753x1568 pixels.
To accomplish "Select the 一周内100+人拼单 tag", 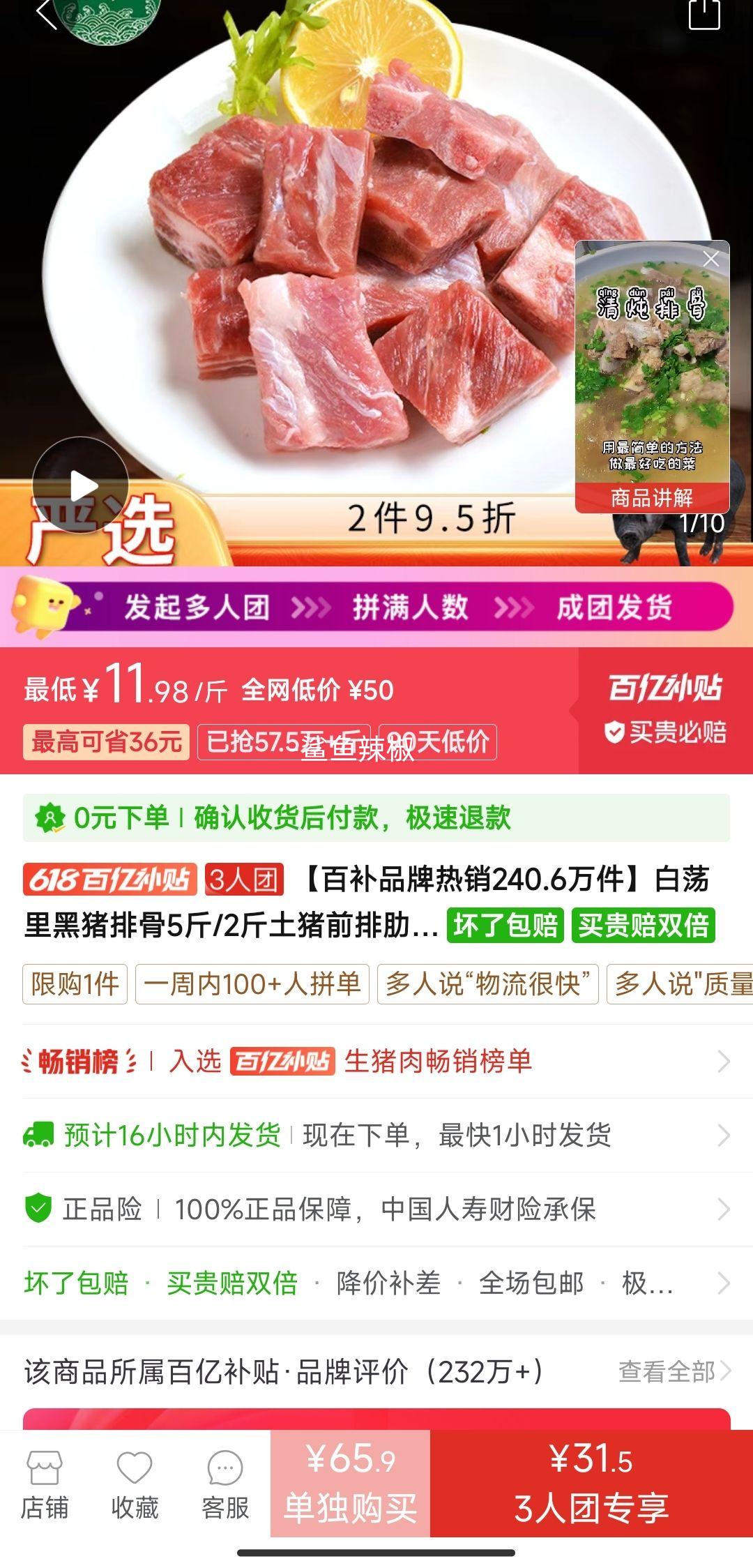I will tap(252, 984).
